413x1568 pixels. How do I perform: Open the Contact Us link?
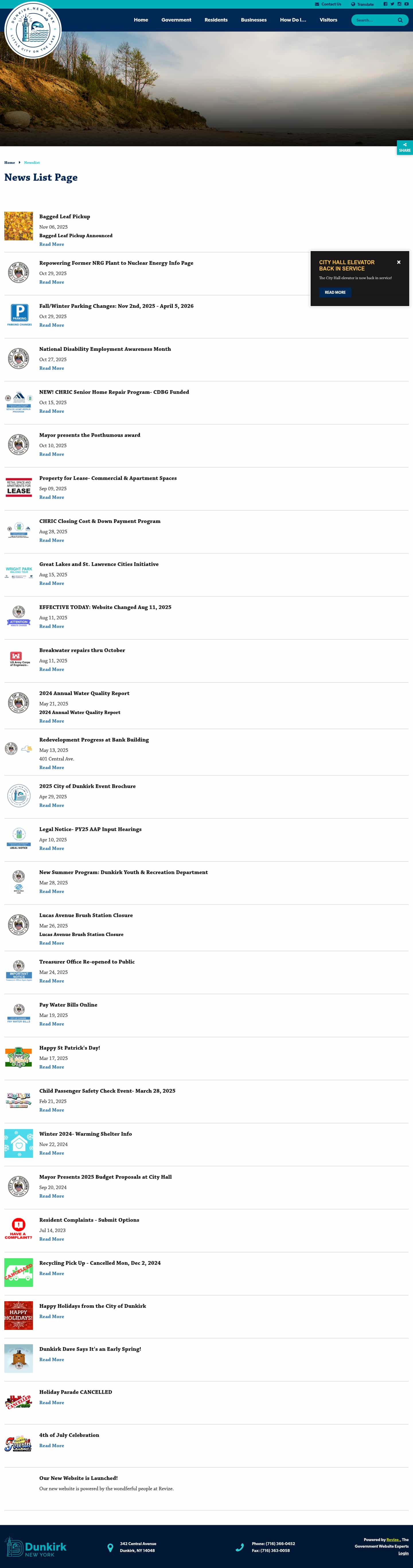[328, 4]
